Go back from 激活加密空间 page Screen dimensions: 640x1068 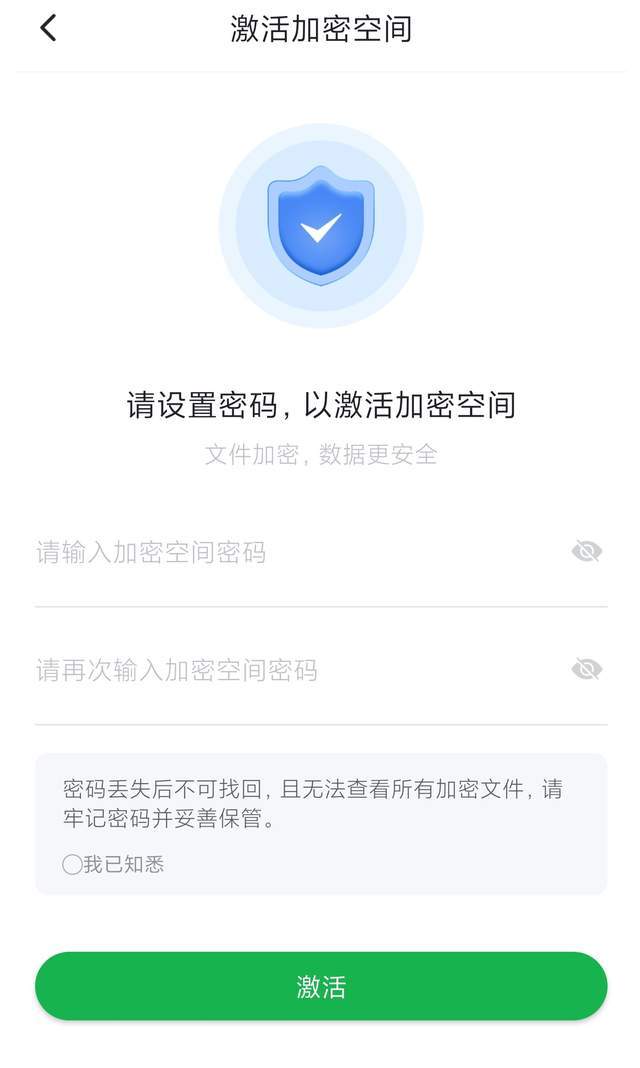click(x=48, y=28)
